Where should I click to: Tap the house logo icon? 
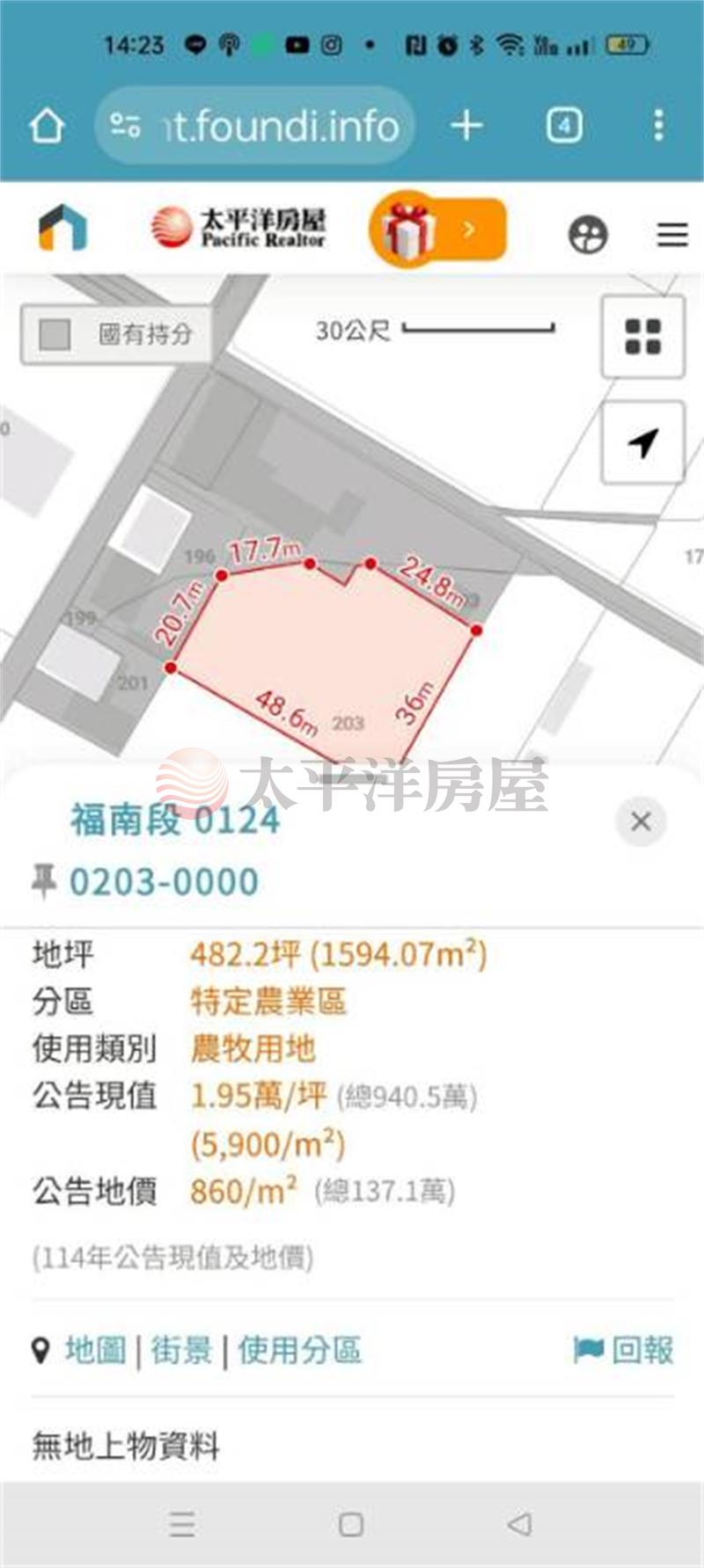(x=62, y=228)
